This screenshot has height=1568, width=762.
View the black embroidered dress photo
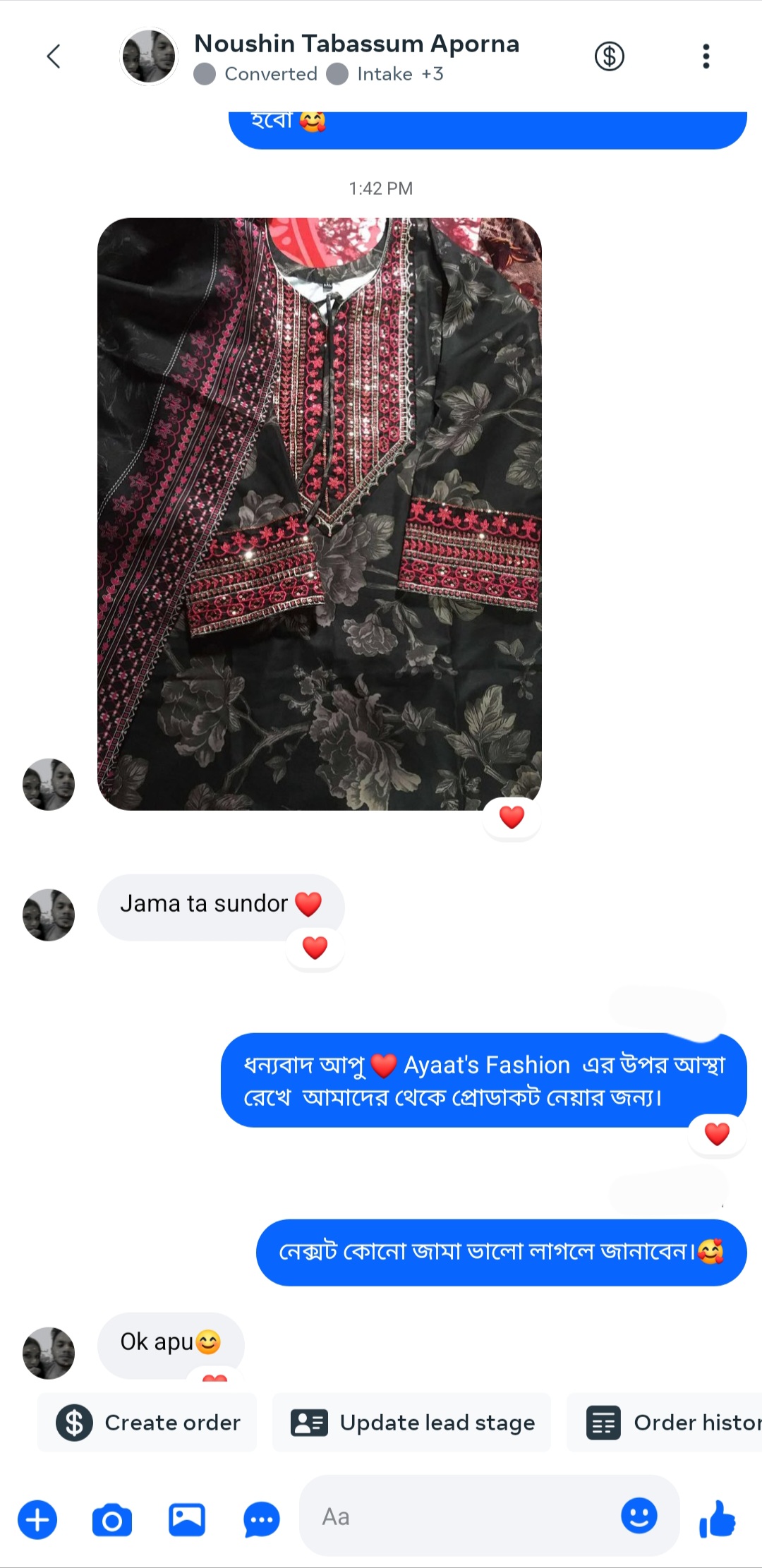coord(319,514)
